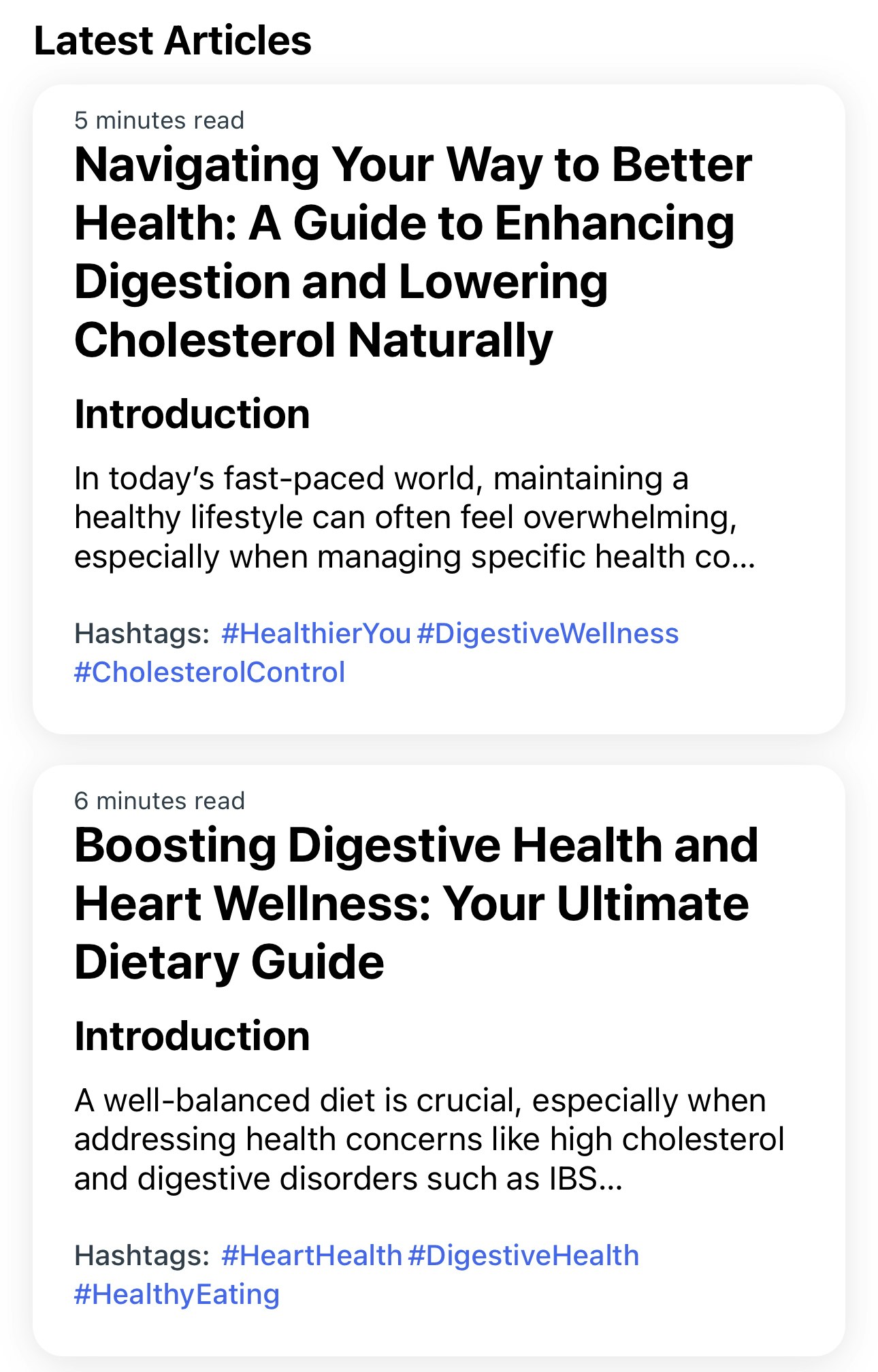The height and width of the screenshot is (1372, 878).
Task: Open the Navigating Your Way to Better Health article
Action: point(412,252)
